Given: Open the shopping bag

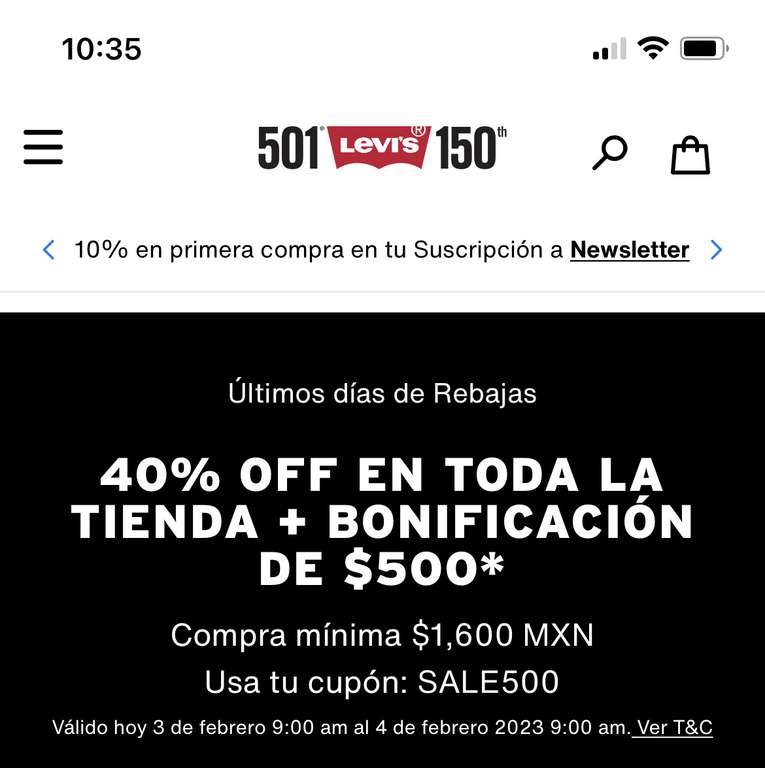Looking at the screenshot, I should pos(690,155).
